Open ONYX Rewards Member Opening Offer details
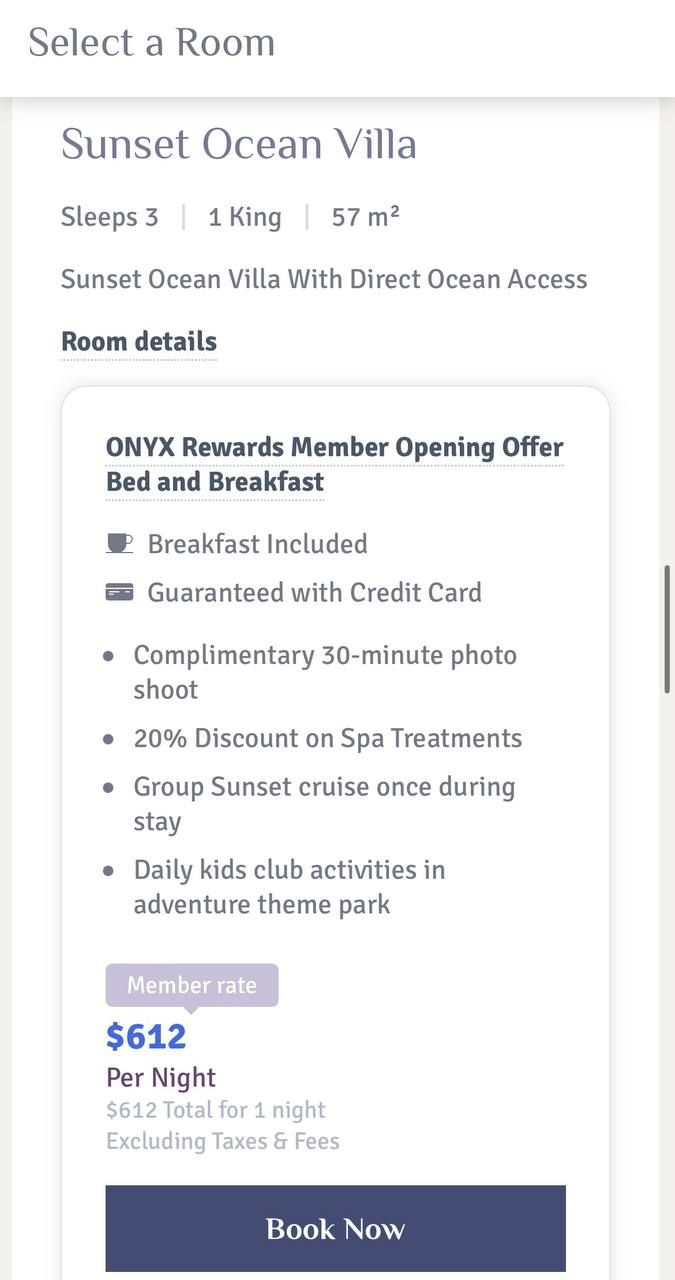 334,464
